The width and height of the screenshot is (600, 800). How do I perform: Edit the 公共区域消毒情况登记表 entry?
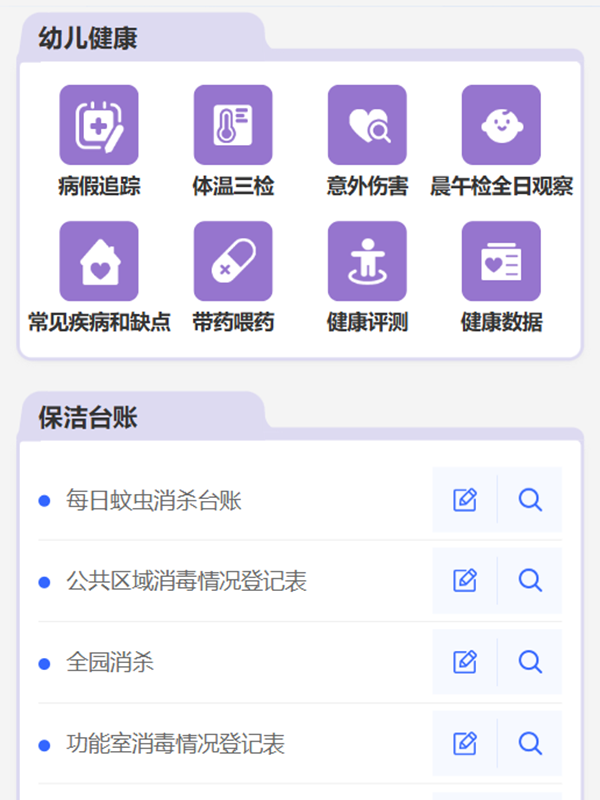coord(465,581)
